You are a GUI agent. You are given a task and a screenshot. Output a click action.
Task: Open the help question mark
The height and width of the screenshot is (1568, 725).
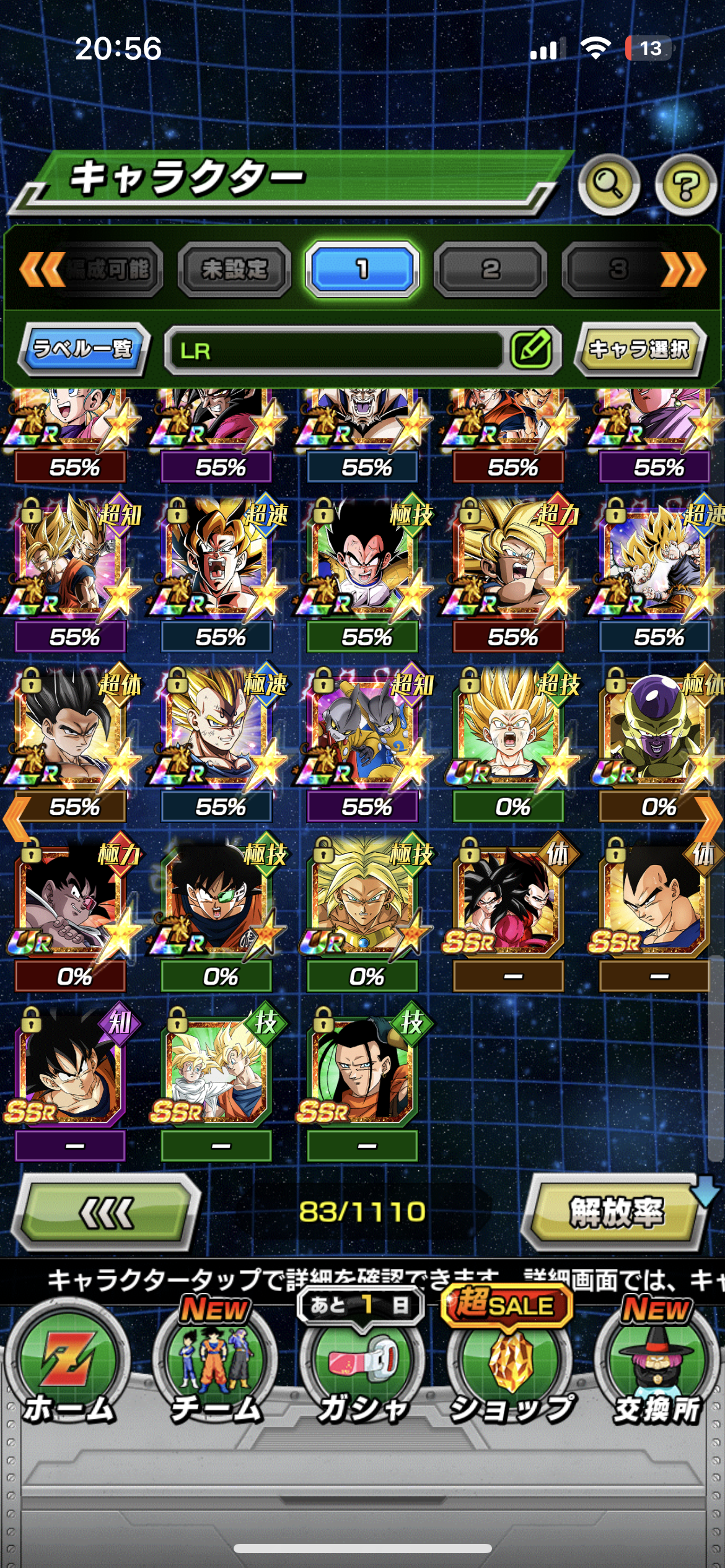(x=685, y=184)
